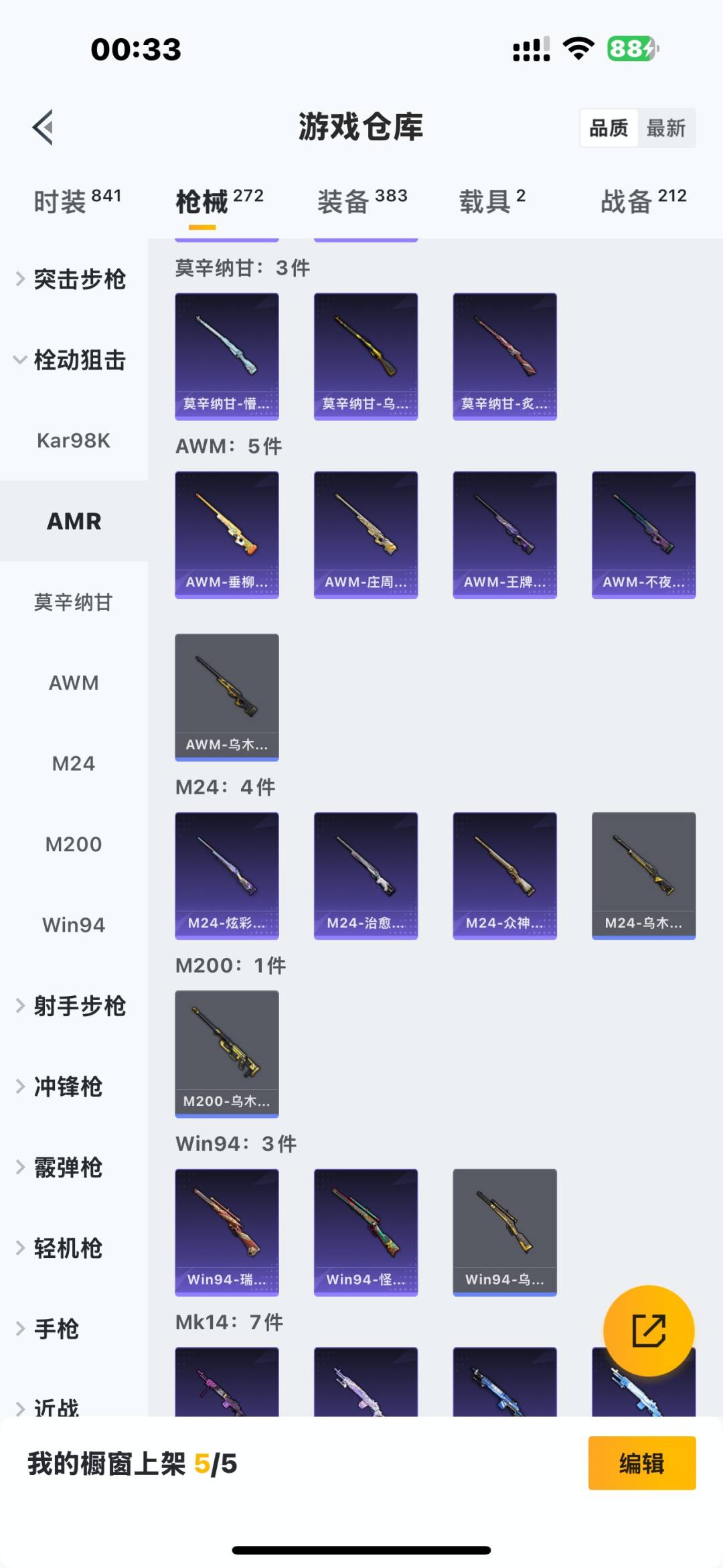Switch to the 载具 tab
The height and width of the screenshot is (1568, 723).
[492, 201]
